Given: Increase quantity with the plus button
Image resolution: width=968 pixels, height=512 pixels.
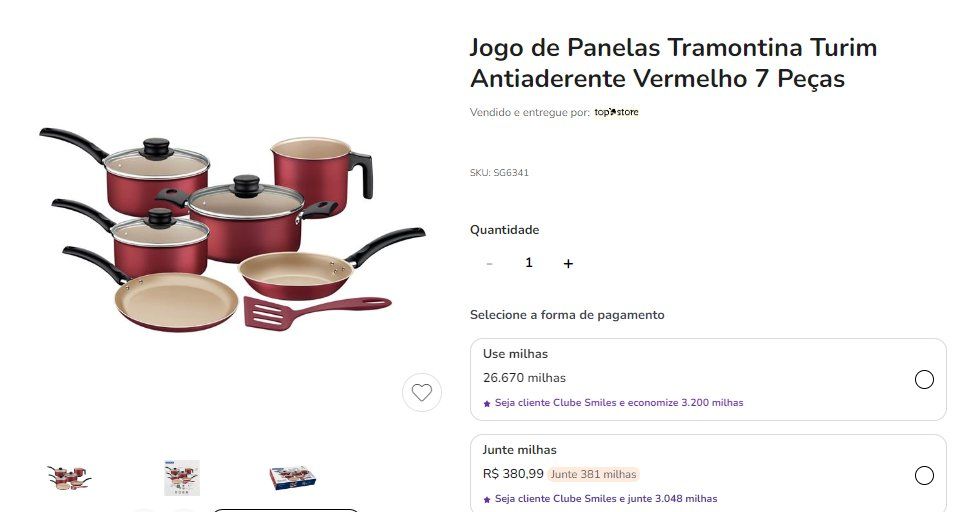Looking at the screenshot, I should point(568,264).
